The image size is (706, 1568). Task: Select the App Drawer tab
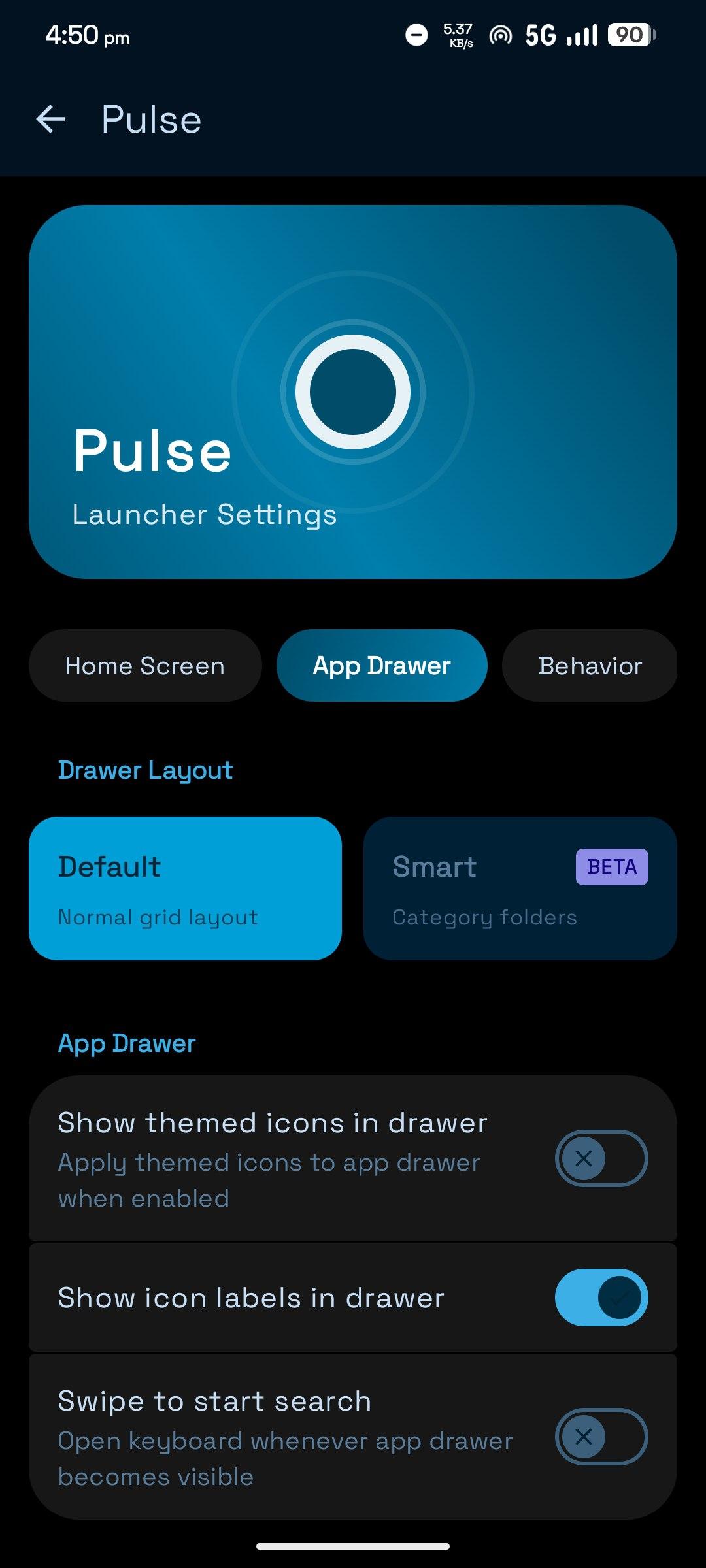[382, 666]
